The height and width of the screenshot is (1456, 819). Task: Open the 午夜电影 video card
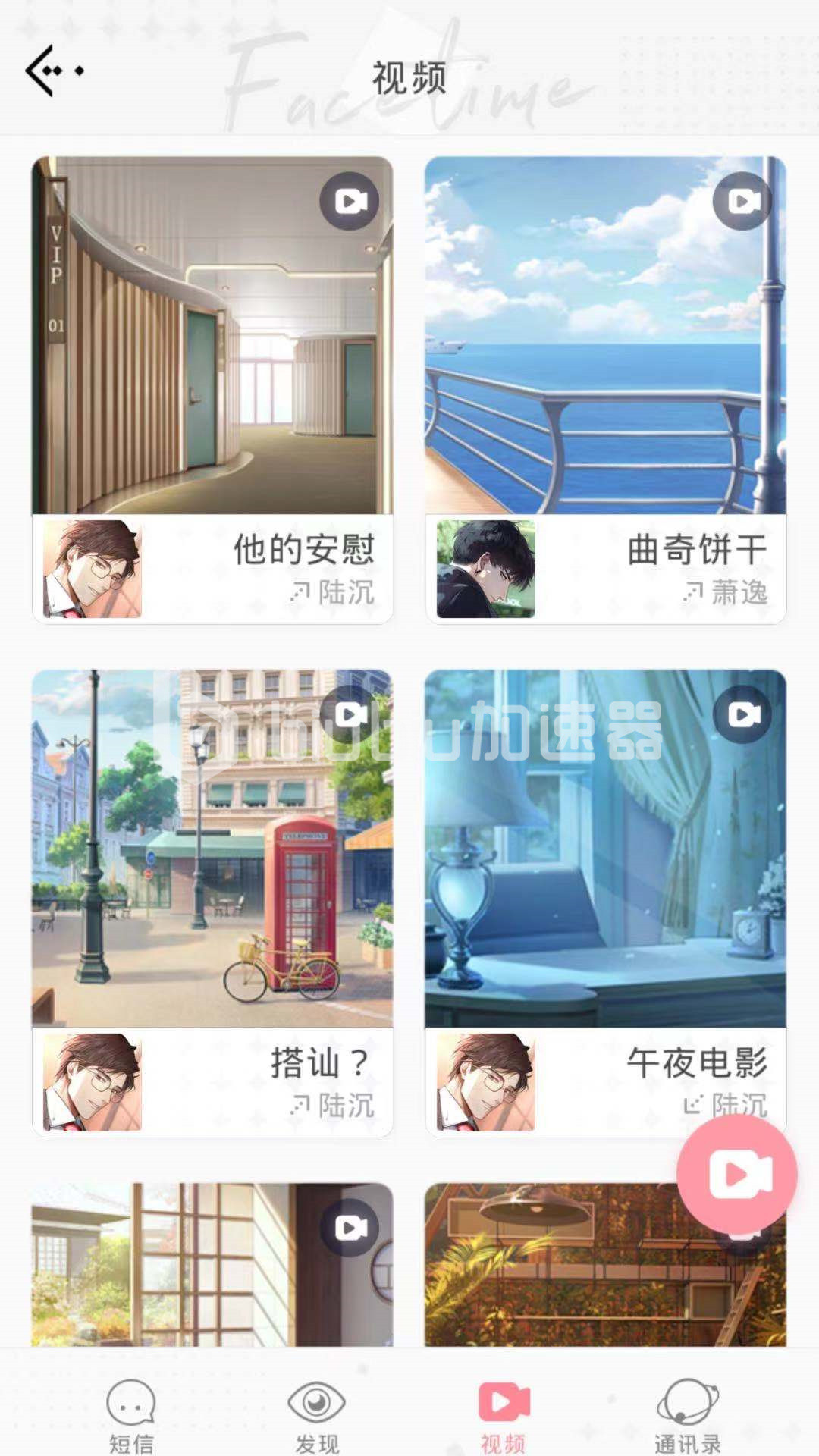point(605,902)
